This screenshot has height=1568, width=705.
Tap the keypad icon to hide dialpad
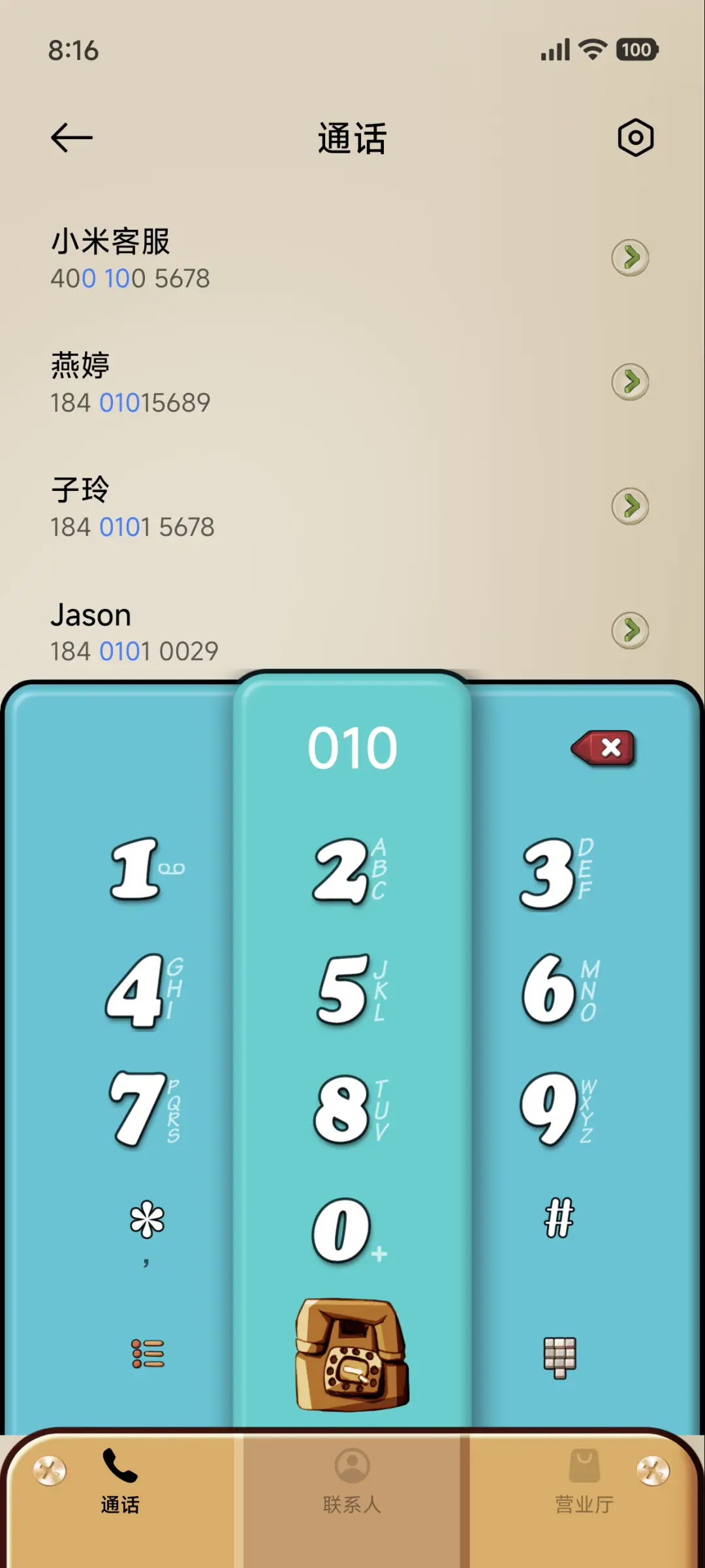(560, 1356)
